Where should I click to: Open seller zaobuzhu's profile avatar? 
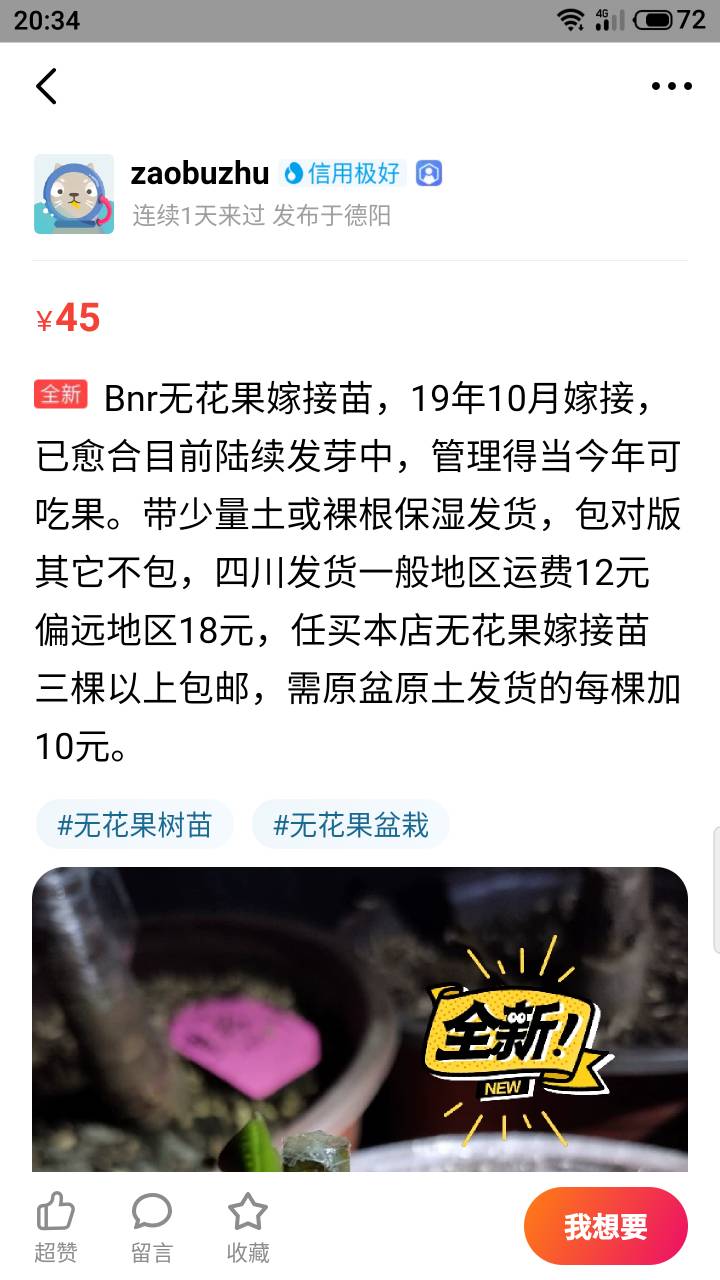tap(74, 194)
